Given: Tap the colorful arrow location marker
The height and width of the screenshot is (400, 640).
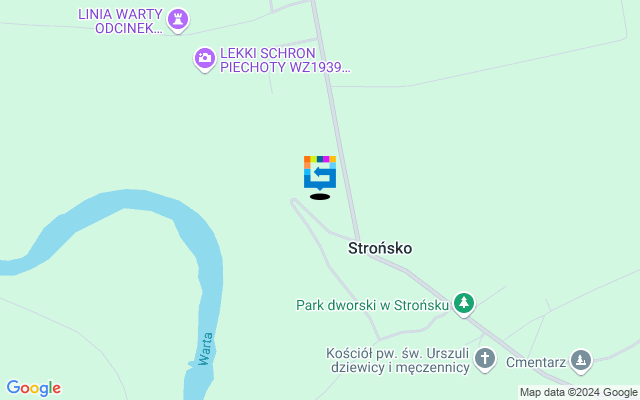Looking at the screenshot, I should 320,172.
